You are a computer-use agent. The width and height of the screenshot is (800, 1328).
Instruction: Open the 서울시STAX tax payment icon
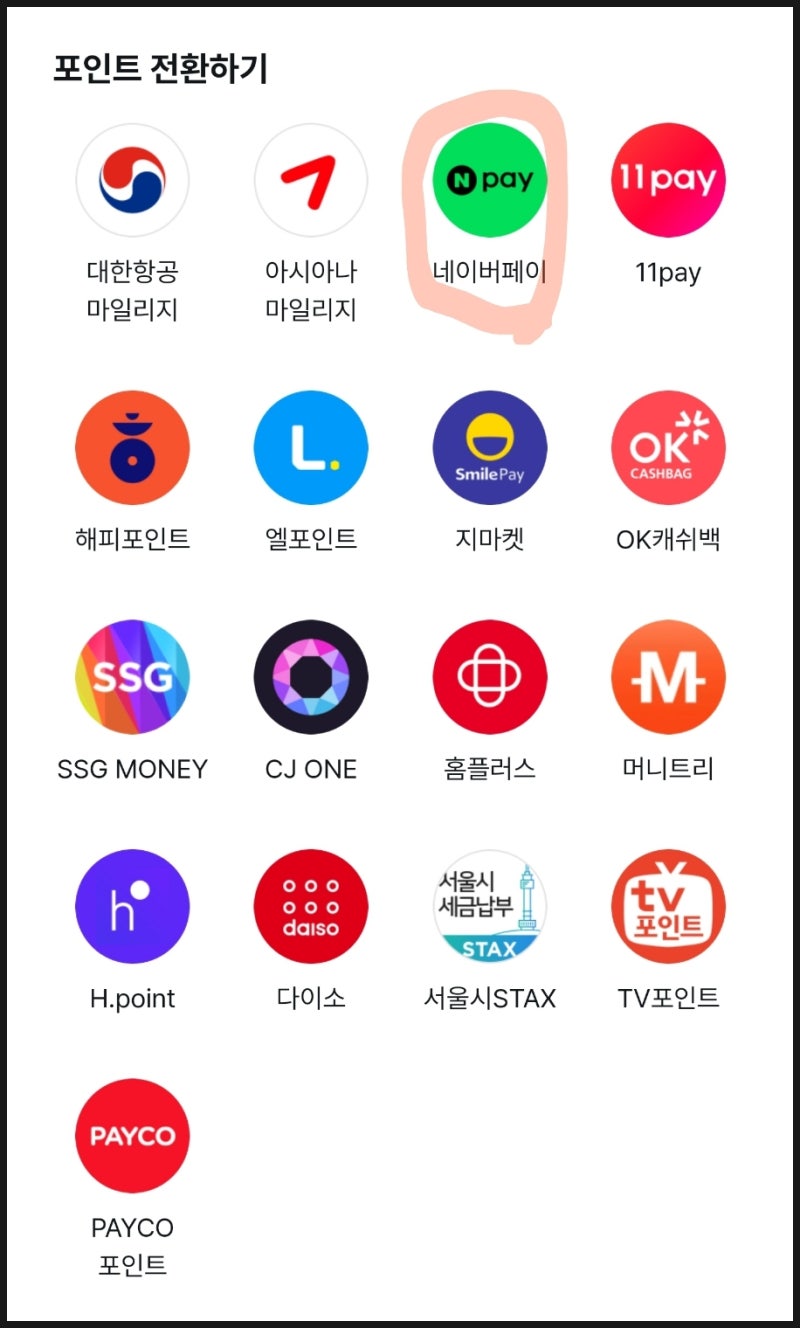pos(489,905)
